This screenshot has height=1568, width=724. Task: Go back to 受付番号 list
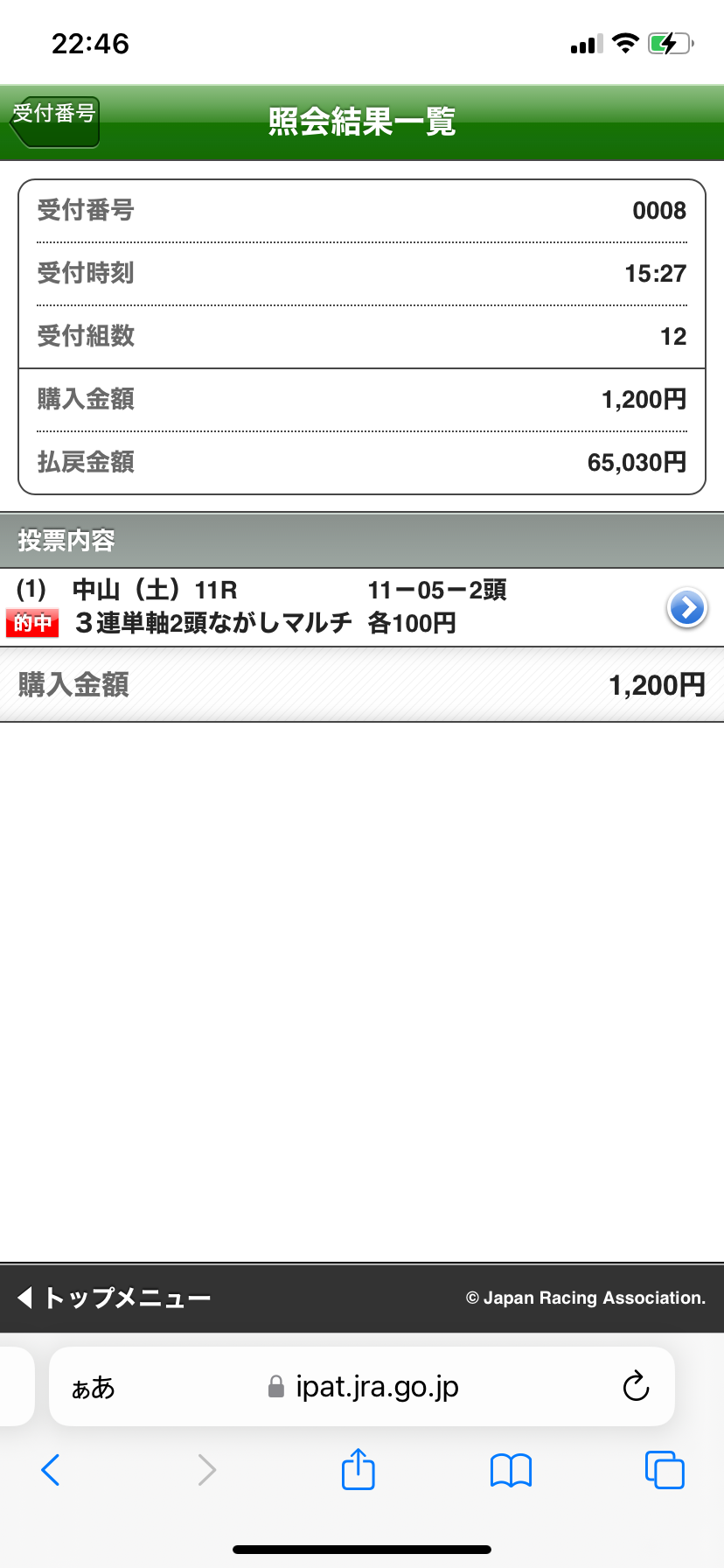tap(54, 121)
